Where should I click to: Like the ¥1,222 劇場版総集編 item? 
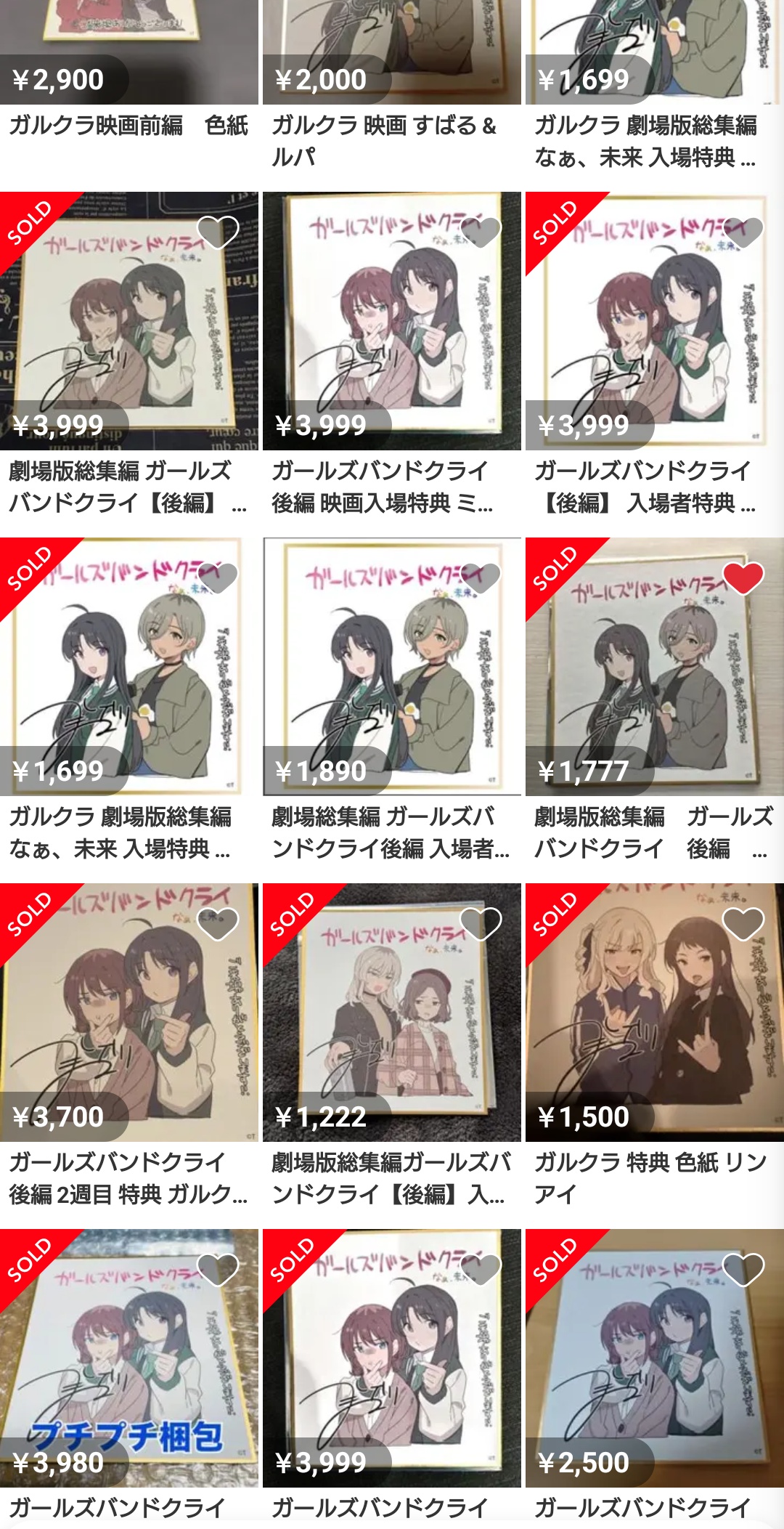(x=481, y=924)
